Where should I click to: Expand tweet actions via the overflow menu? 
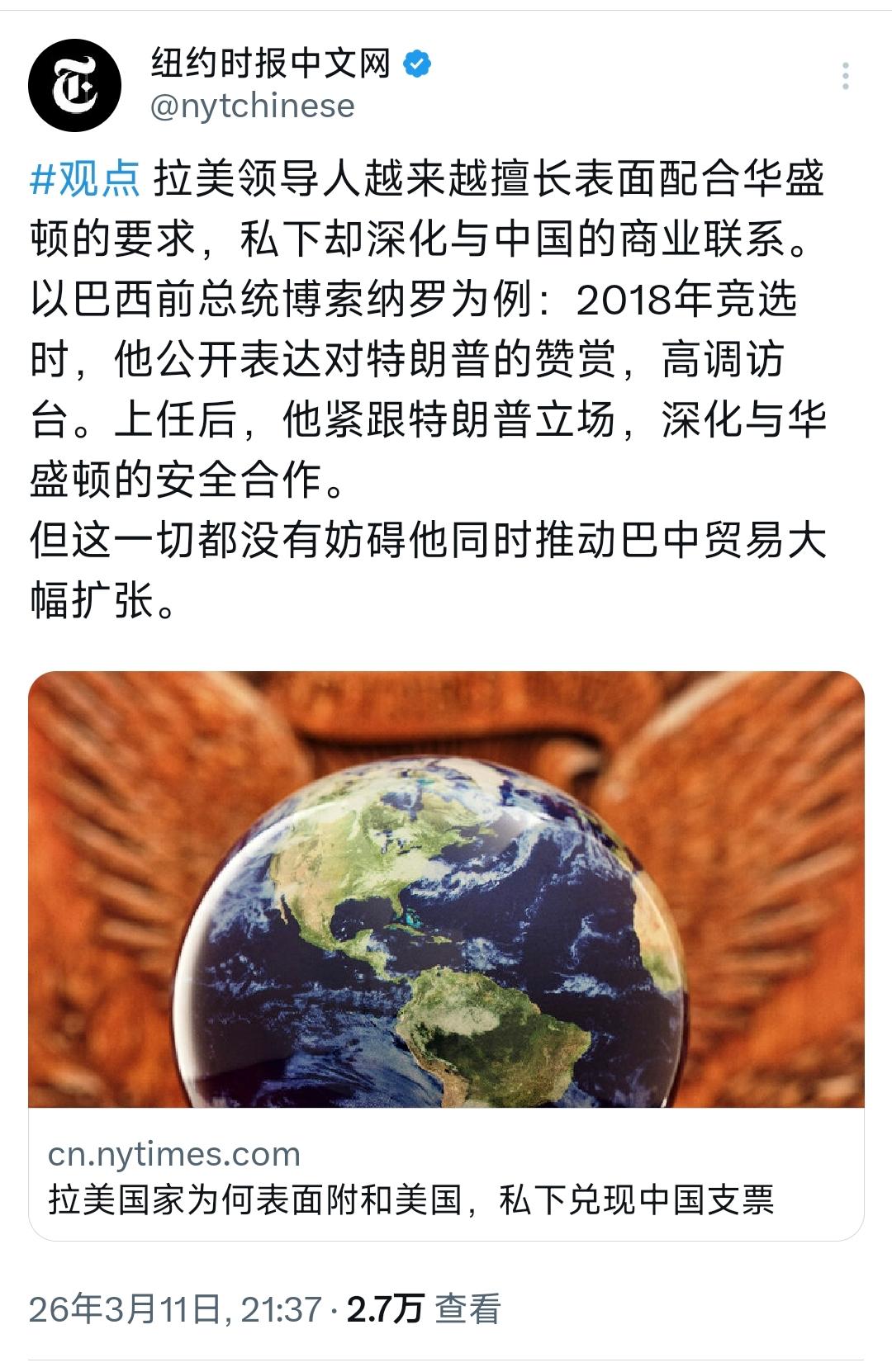click(x=844, y=76)
